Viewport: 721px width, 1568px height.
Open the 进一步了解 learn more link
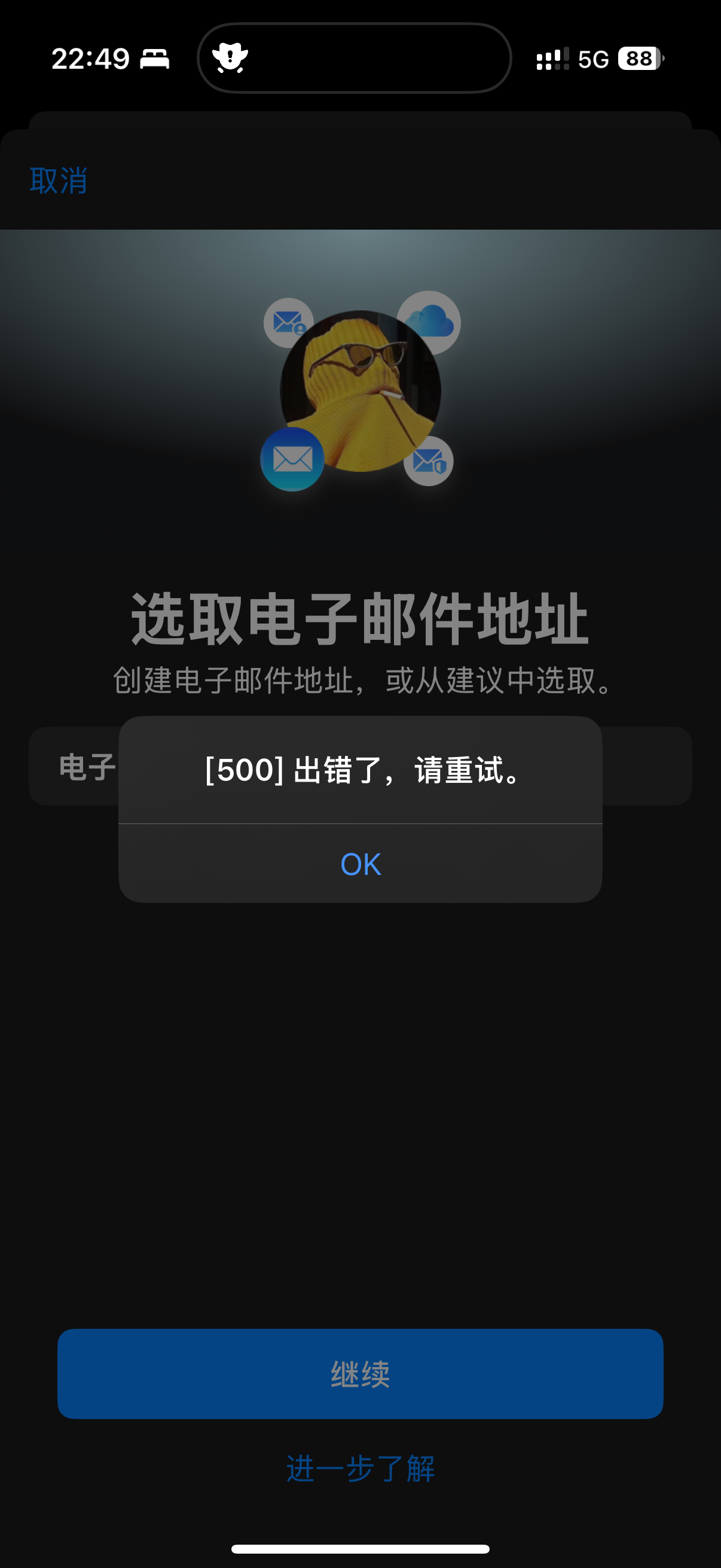pyautogui.click(x=360, y=1468)
